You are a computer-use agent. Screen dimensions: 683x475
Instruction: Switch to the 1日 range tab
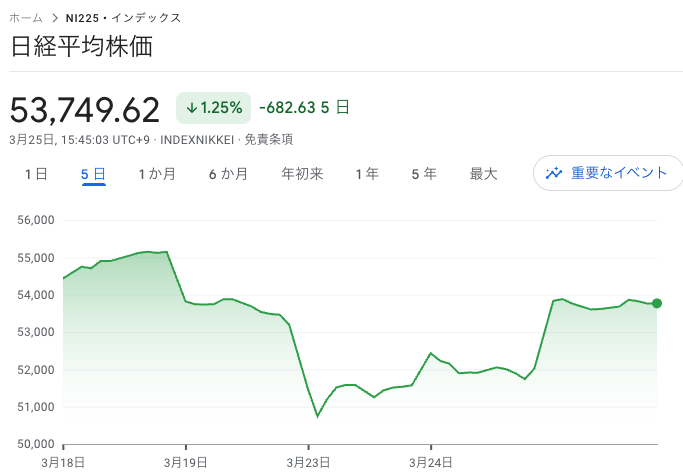pyautogui.click(x=35, y=174)
